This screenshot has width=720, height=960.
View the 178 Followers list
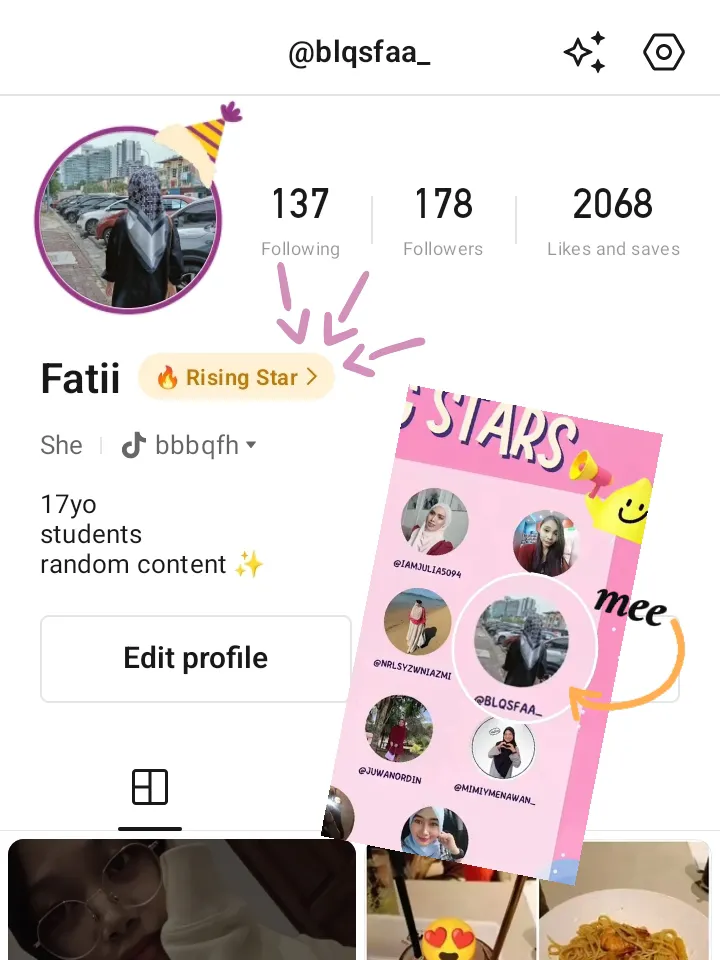pyautogui.click(x=443, y=220)
